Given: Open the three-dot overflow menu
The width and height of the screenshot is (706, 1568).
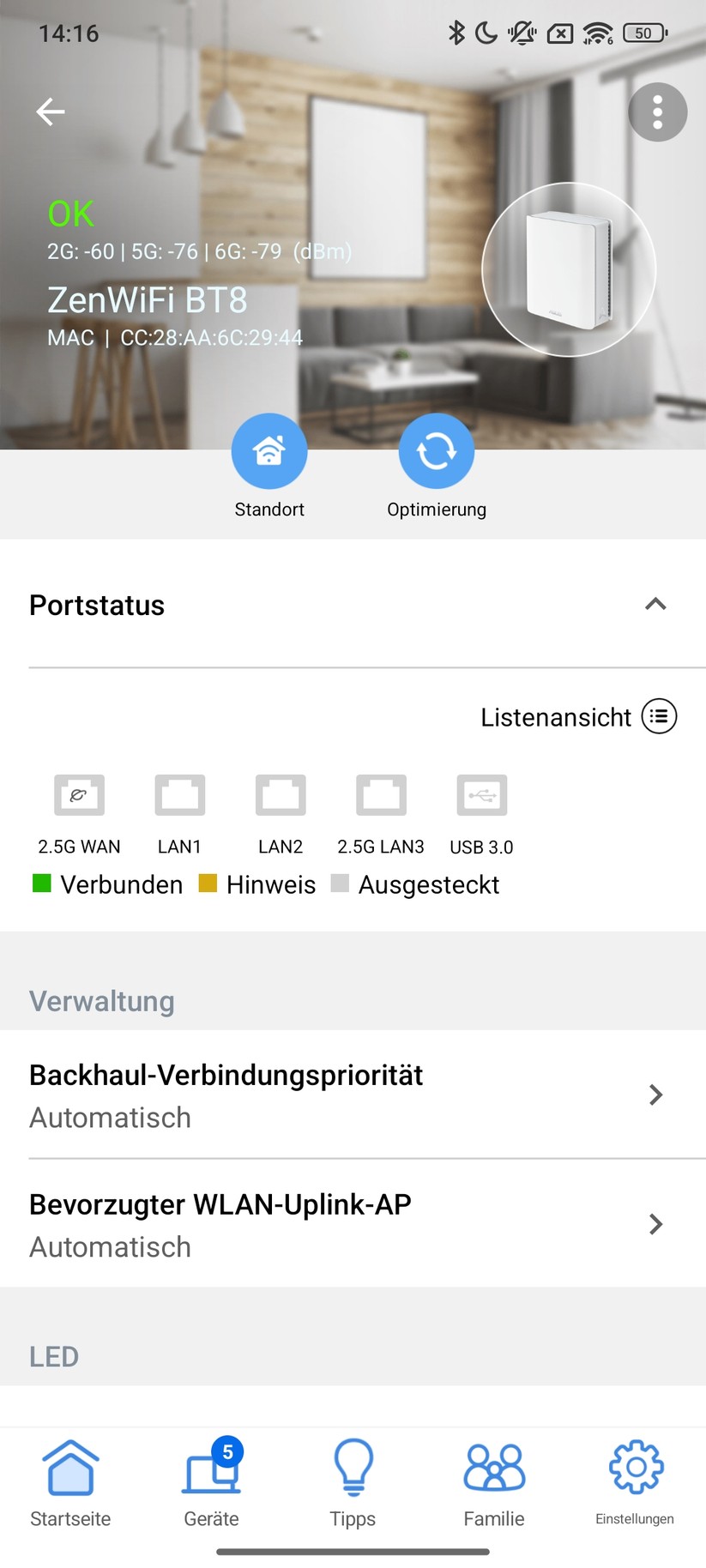Looking at the screenshot, I should tap(657, 112).
